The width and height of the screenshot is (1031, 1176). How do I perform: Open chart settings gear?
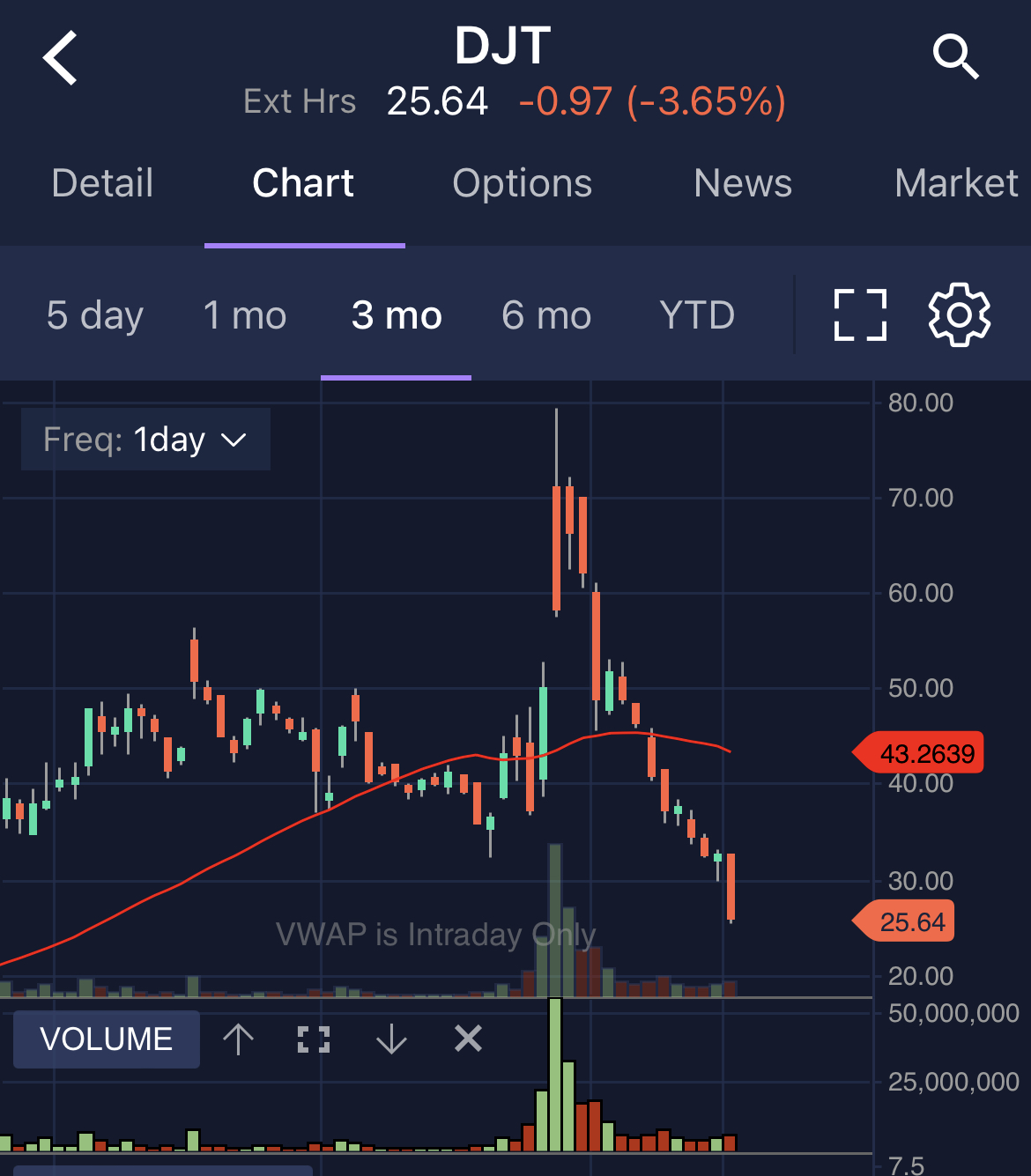coord(959,315)
